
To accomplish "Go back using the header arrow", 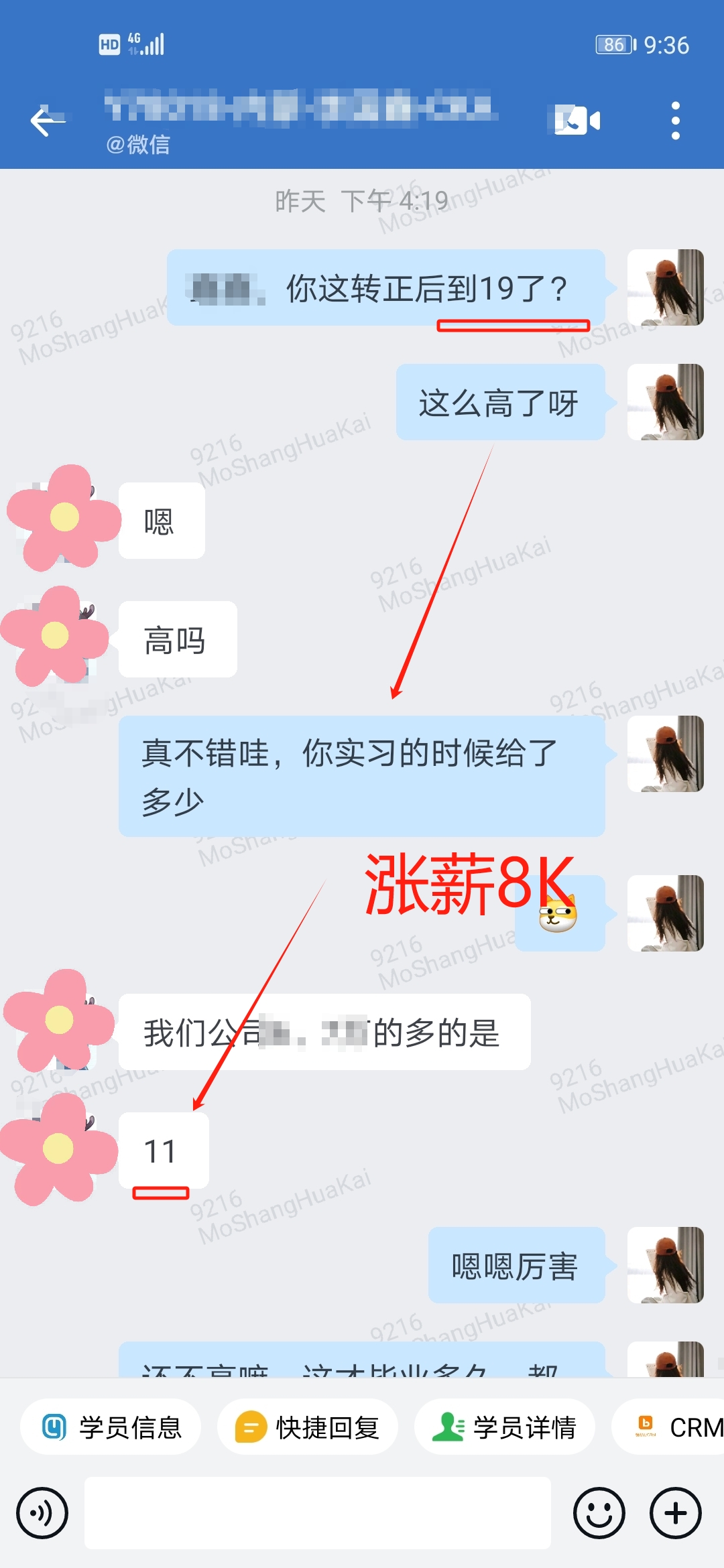I will pos(48,121).
